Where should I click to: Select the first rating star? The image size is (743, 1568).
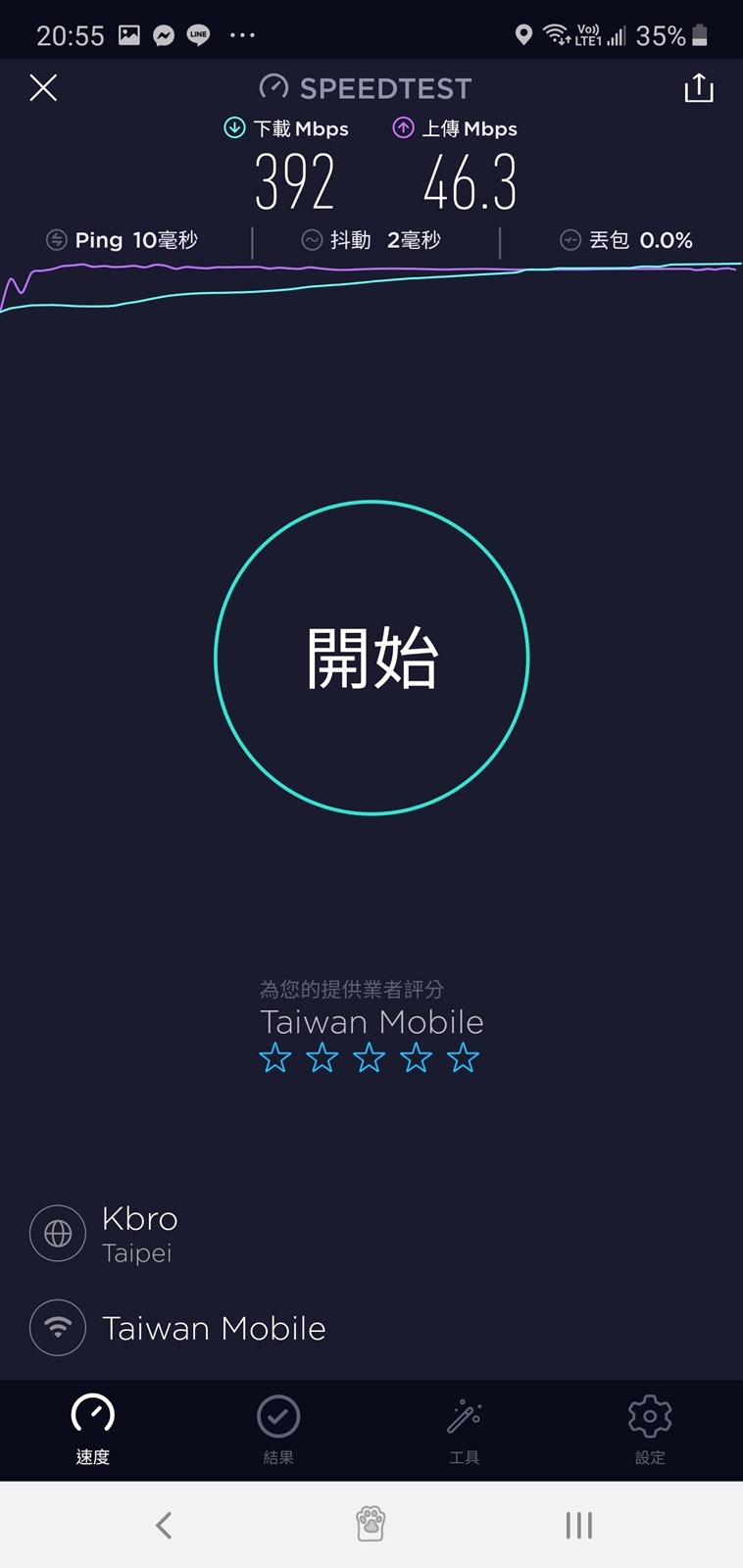[x=275, y=1057]
